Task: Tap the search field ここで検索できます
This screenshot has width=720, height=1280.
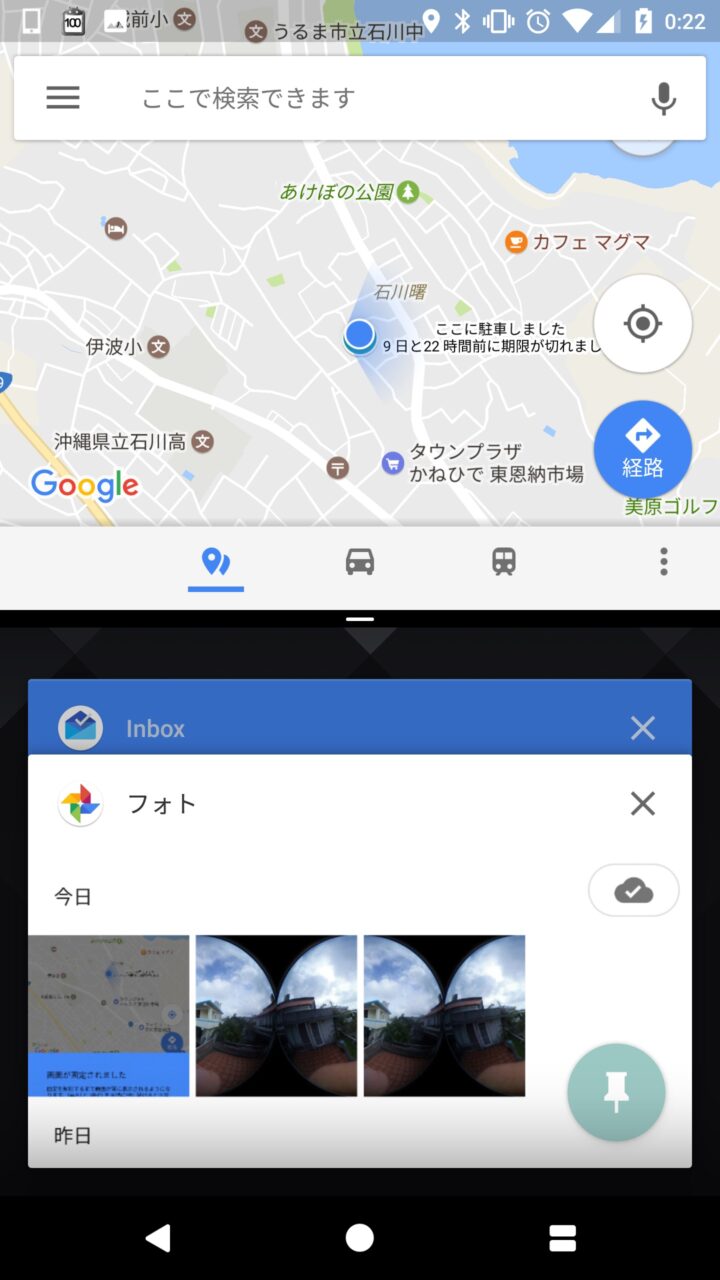Action: (360, 98)
